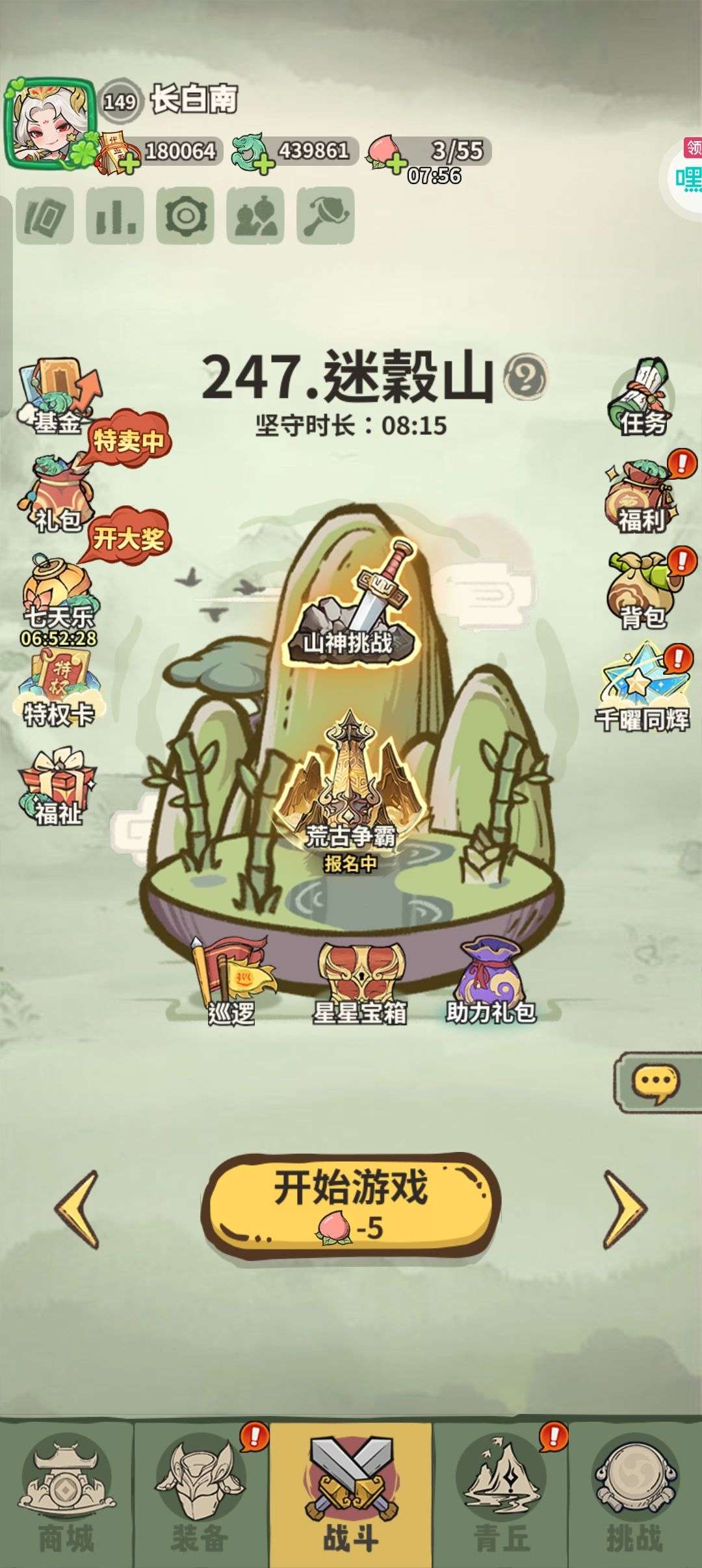This screenshot has height=1568, width=702.
Task: Go to the next stage arrow
Action: [x=624, y=1209]
